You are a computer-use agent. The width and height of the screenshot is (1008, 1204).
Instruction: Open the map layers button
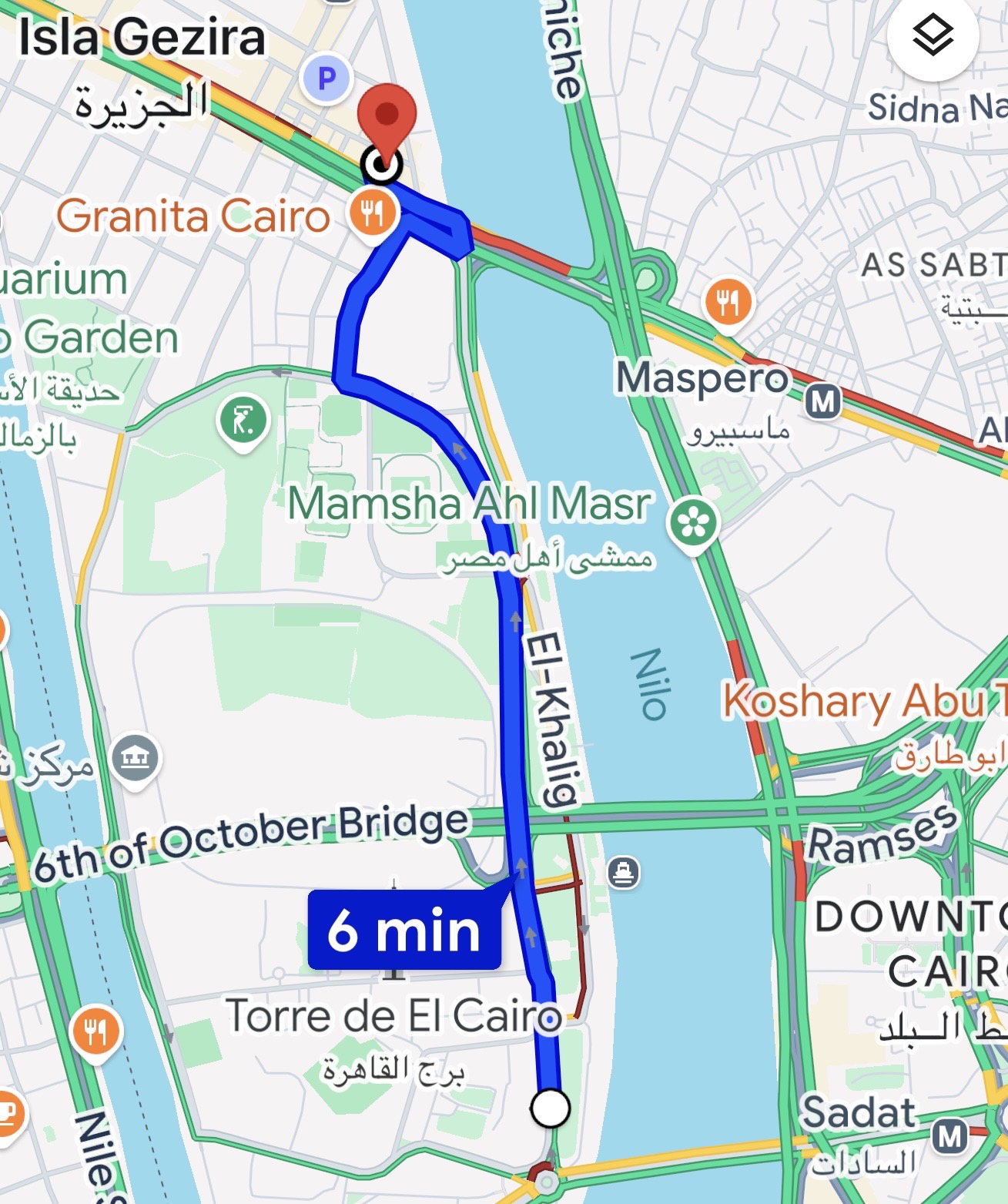[933, 35]
